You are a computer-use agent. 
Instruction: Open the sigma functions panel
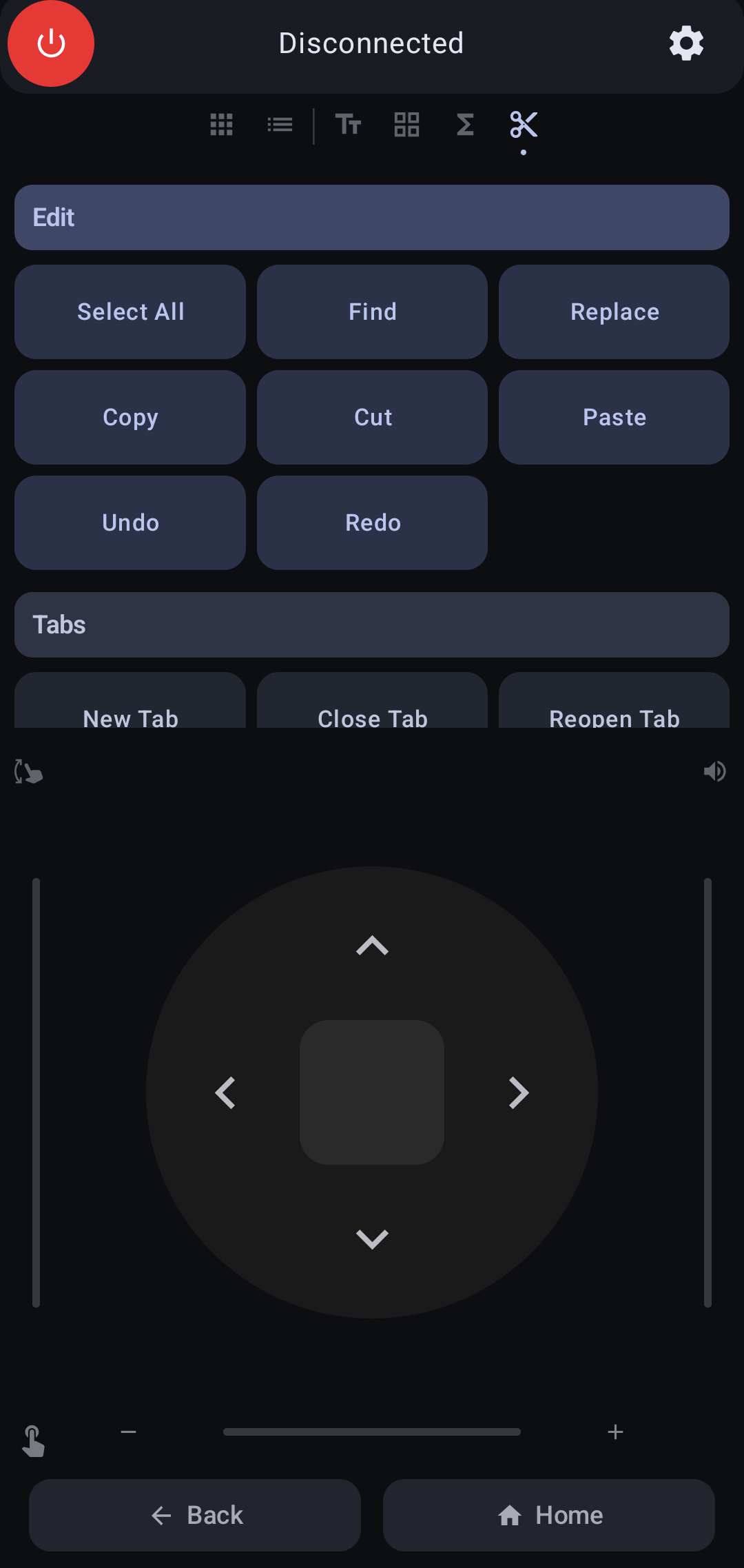tap(465, 125)
